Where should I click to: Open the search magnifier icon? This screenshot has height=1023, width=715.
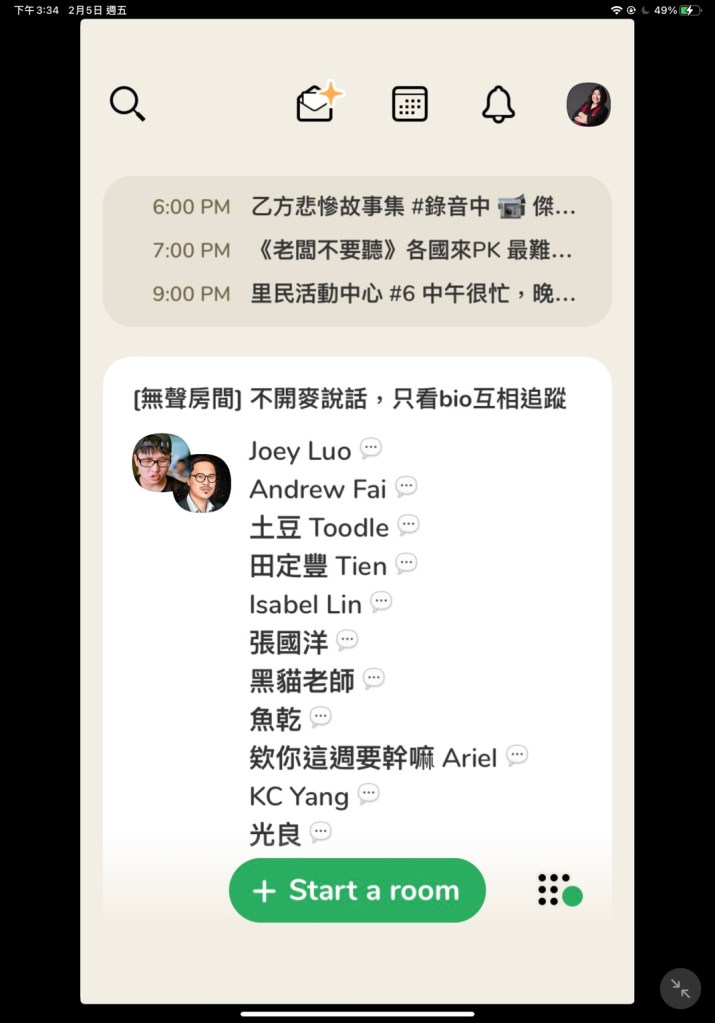pyautogui.click(x=127, y=103)
